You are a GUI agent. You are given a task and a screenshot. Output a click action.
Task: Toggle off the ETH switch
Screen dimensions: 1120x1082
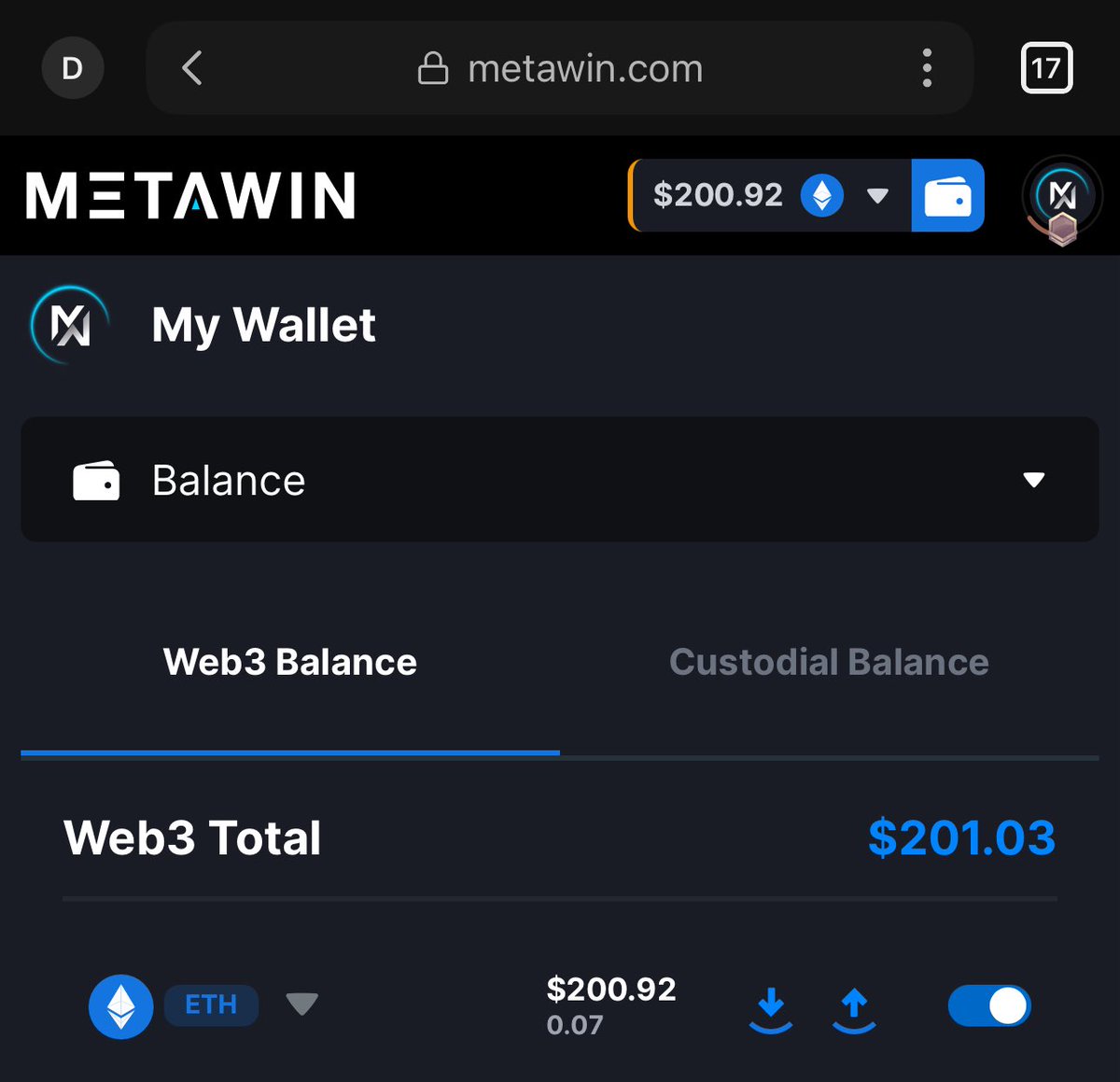point(989,1006)
